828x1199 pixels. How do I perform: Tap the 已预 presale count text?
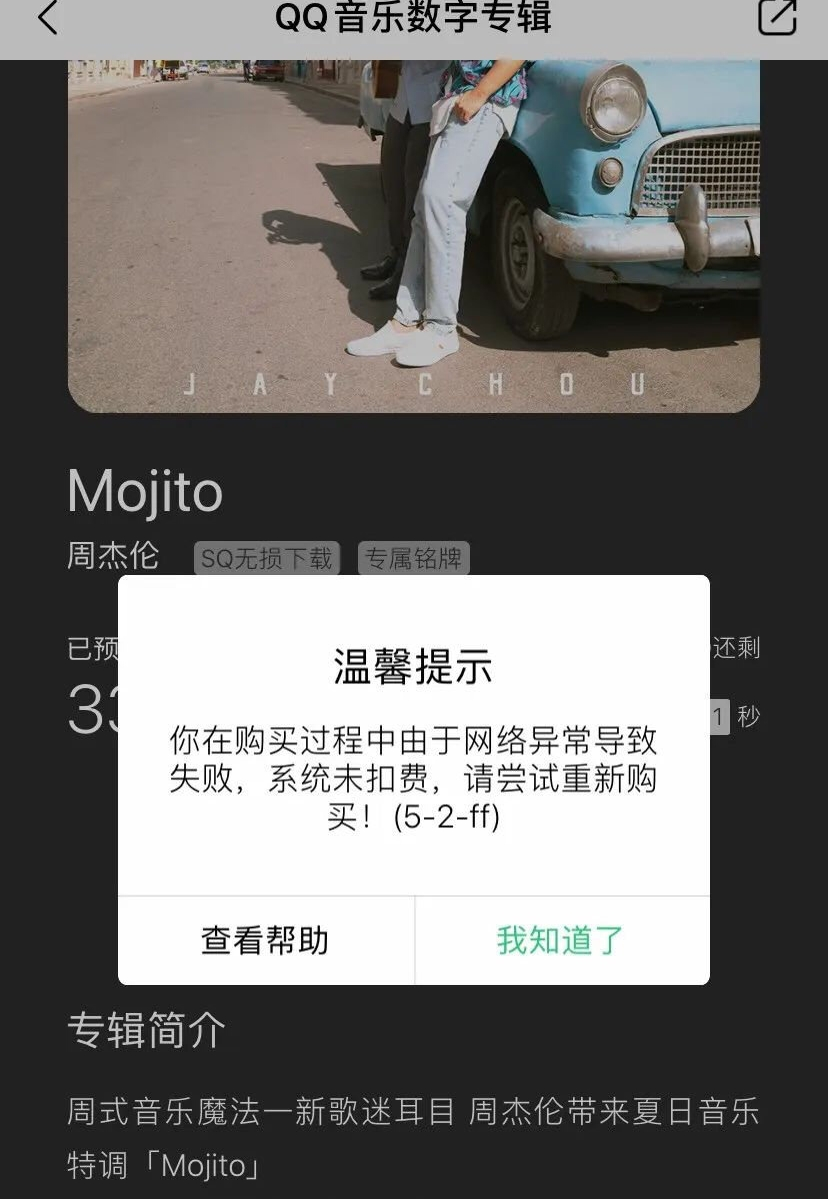(90, 648)
